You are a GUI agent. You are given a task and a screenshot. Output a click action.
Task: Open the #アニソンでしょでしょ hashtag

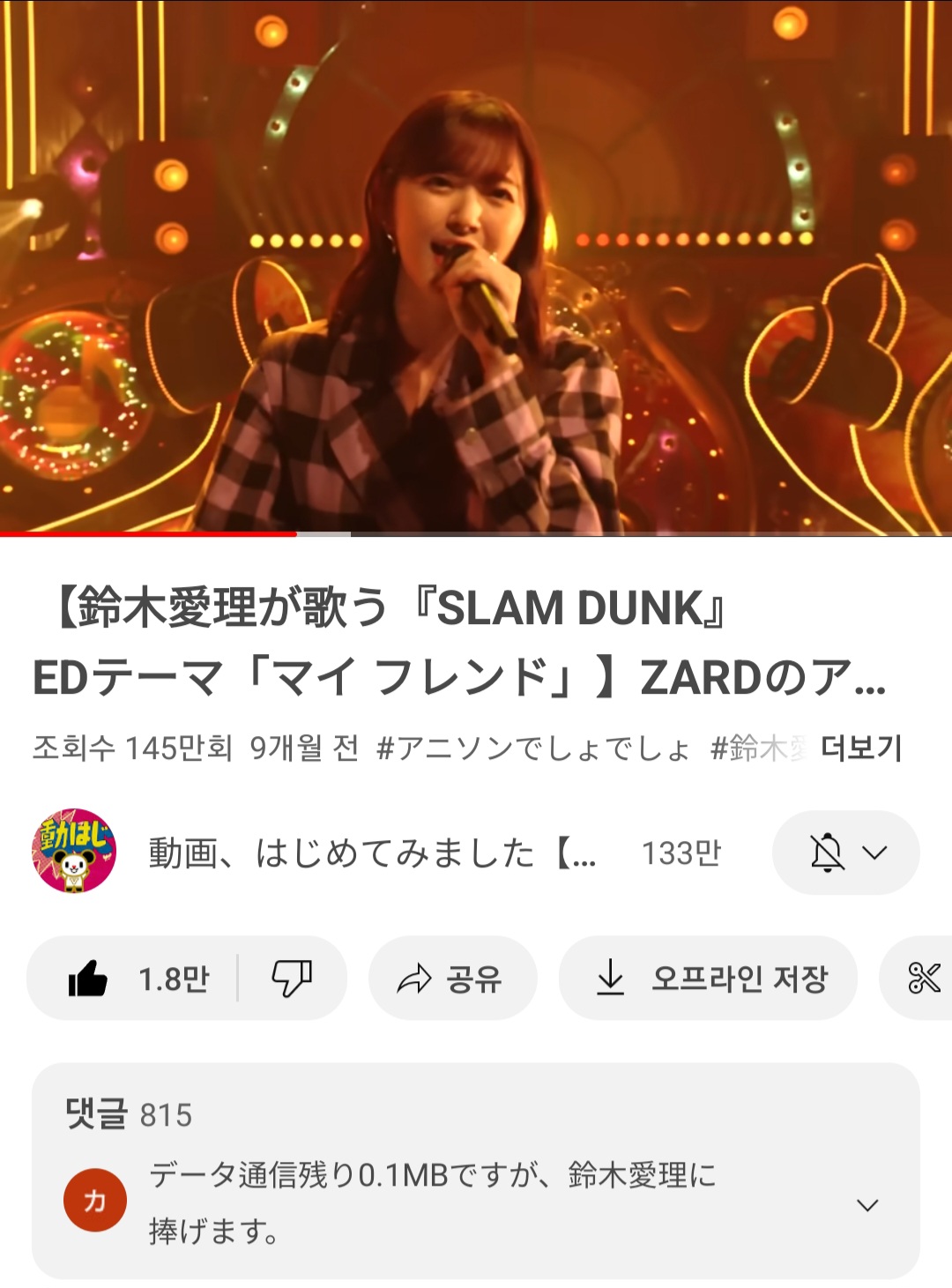point(532,748)
